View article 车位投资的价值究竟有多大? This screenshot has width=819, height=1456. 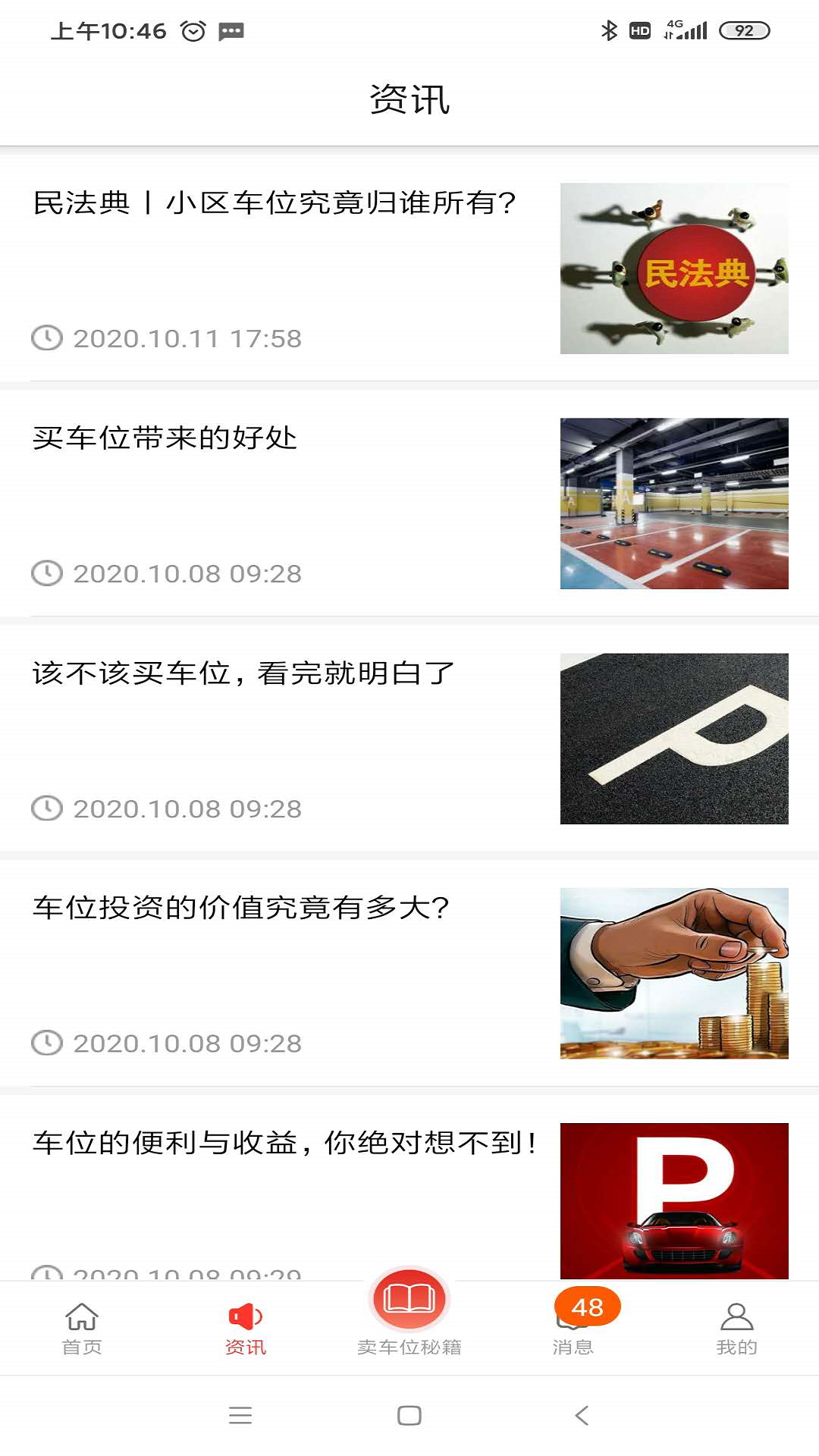241,908
